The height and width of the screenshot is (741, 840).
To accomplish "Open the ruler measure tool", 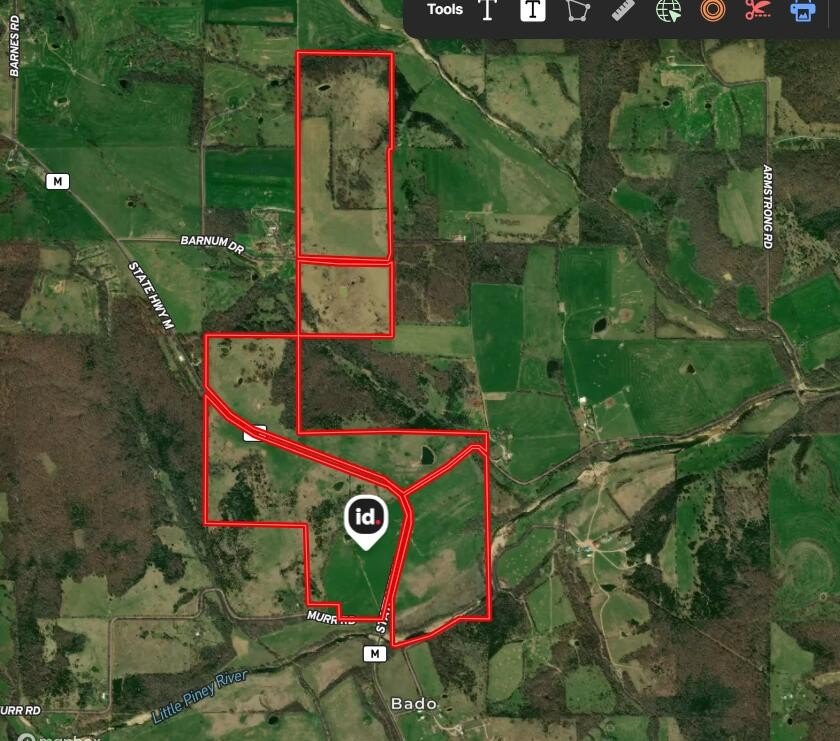I will 624,11.
